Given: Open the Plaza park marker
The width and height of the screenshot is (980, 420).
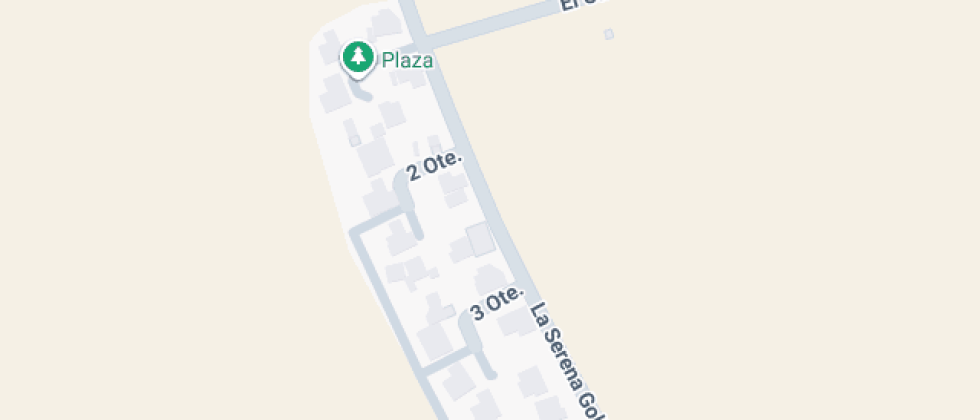Looking at the screenshot, I should click(358, 57).
